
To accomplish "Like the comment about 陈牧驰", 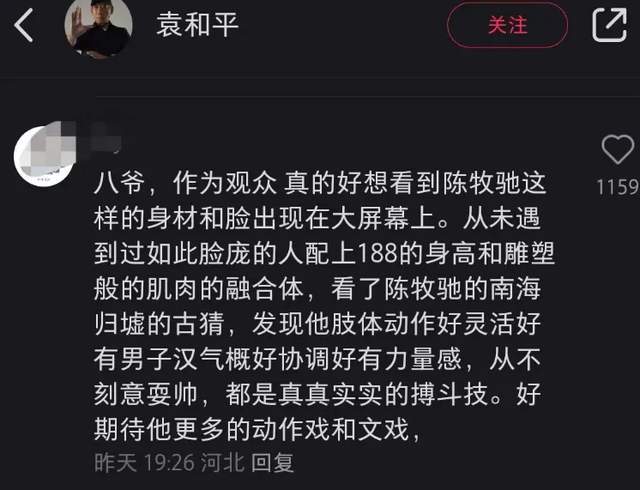I will (x=617, y=151).
